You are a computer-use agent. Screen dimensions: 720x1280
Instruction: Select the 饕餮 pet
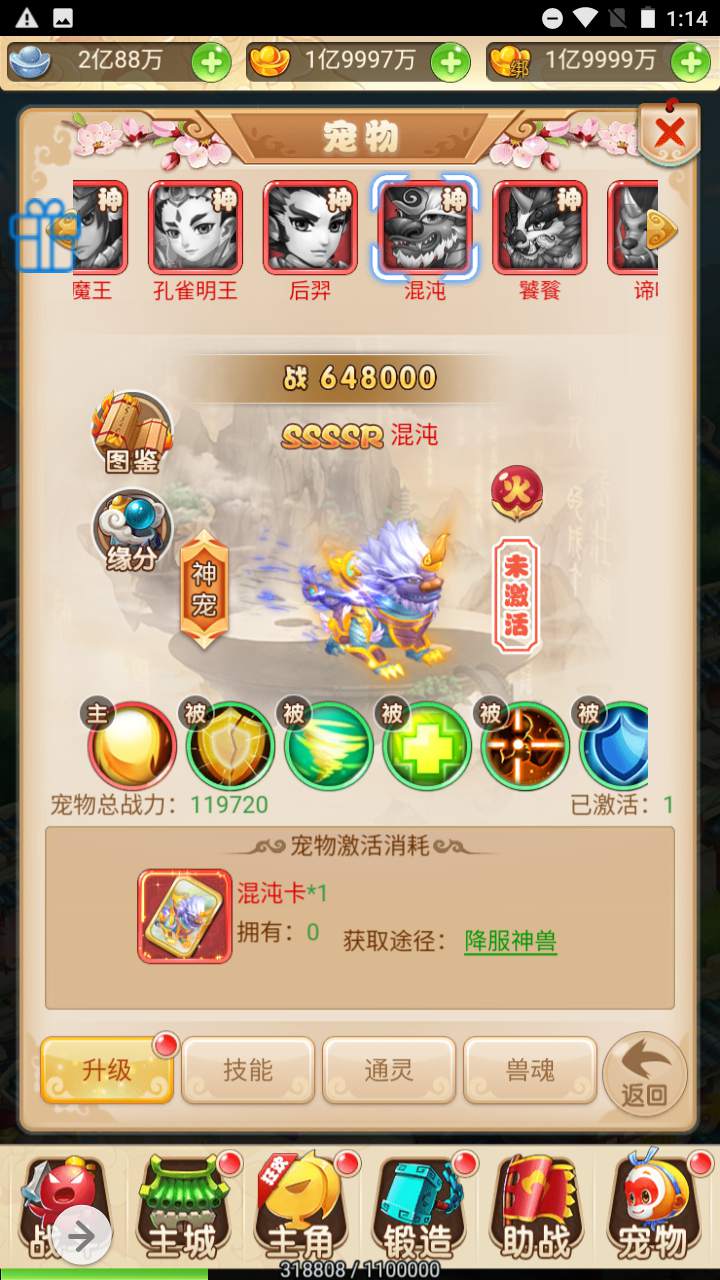[x=540, y=228]
